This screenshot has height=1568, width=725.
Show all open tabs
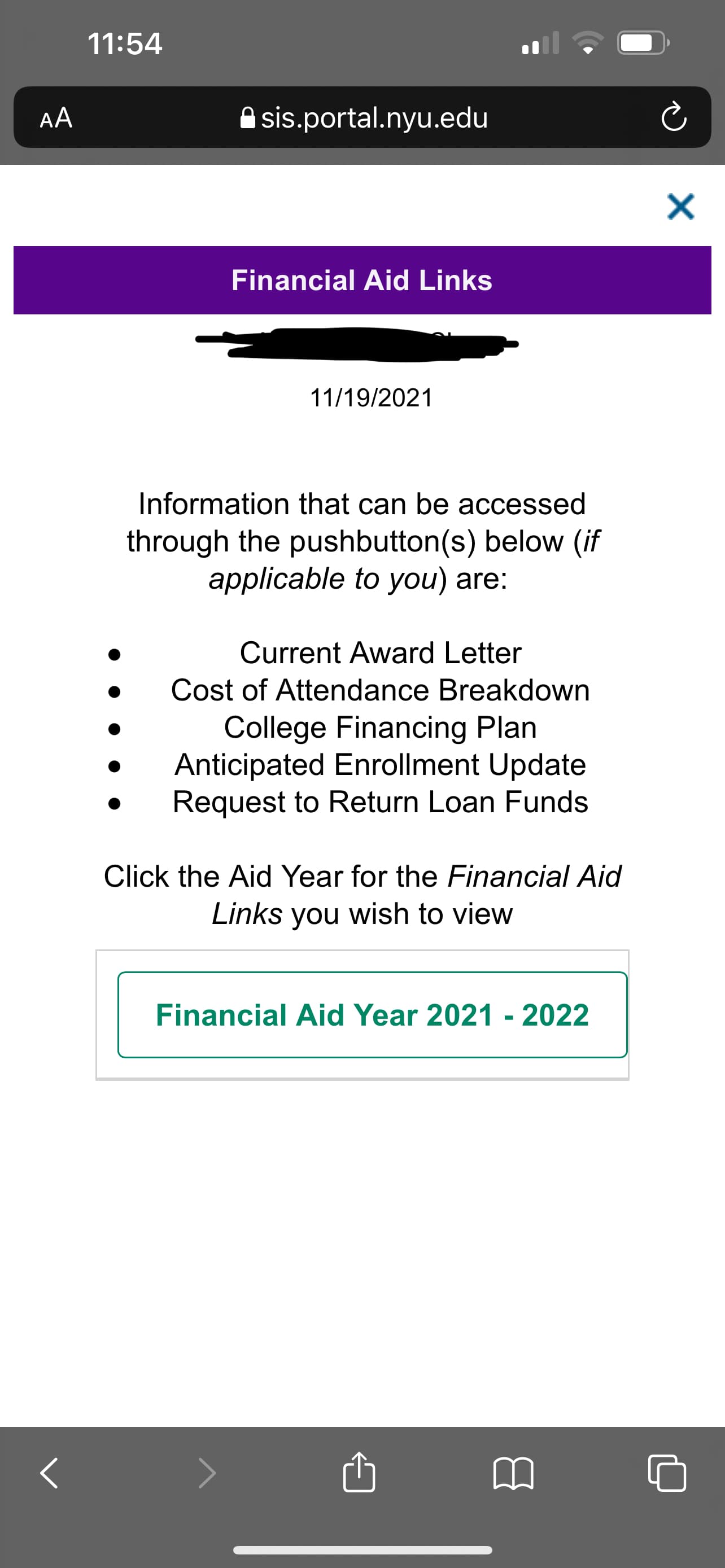(x=667, y=1473)
